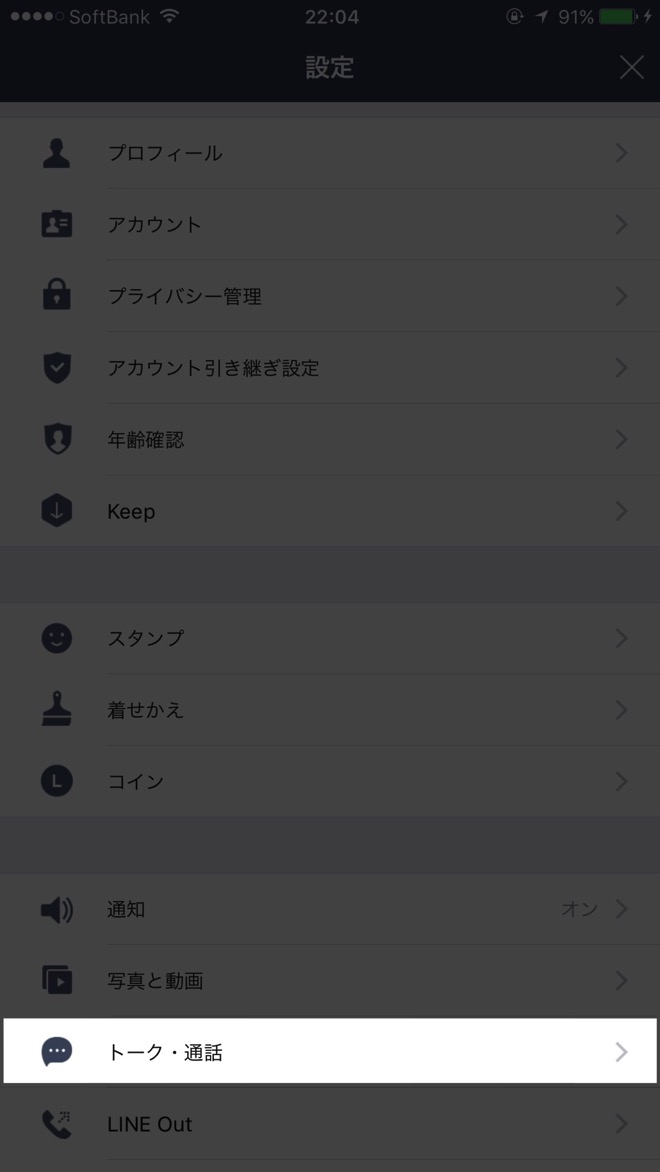
Task: Go to プライバシー管理
Action: [330, 297]
